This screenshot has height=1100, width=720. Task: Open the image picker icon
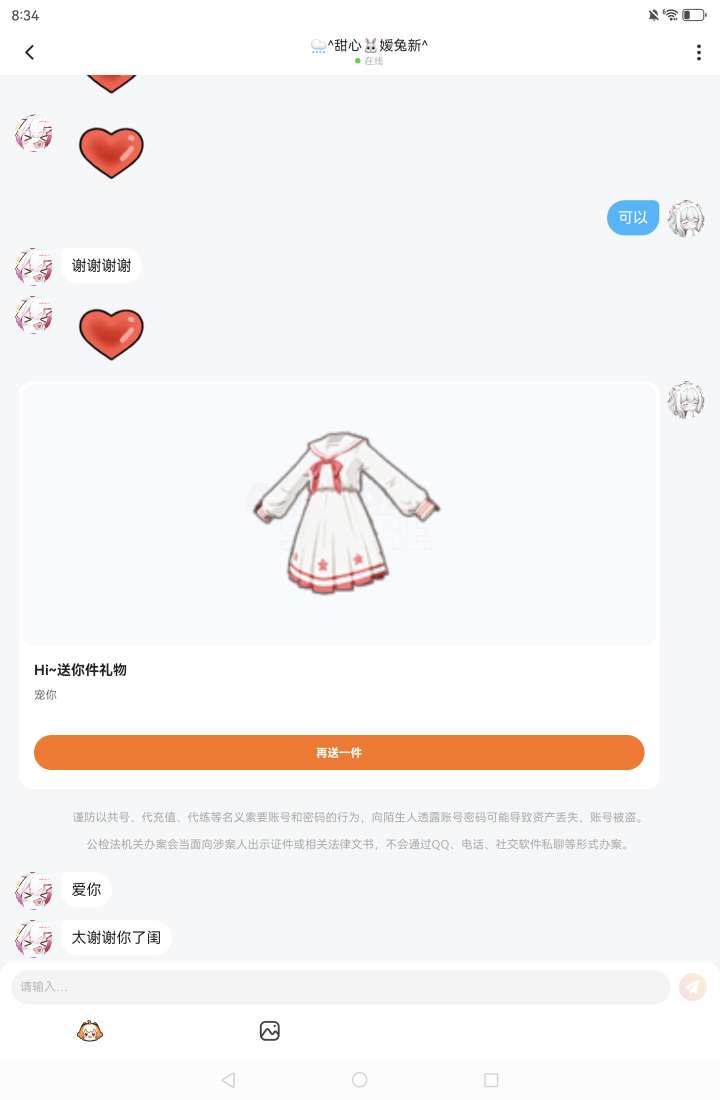click(269, 1031)
